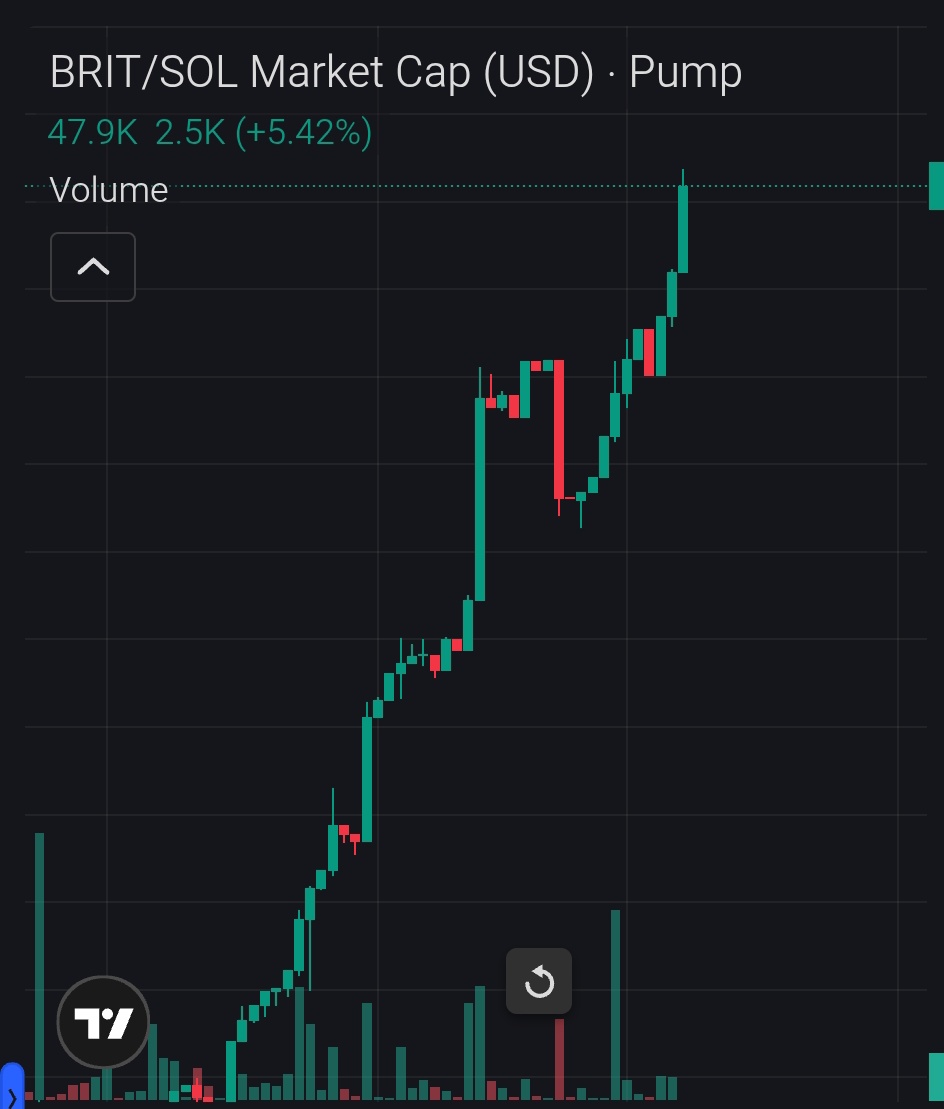
Task: Expand the blue side panel arrow
Action: (x=11, y=1092)
